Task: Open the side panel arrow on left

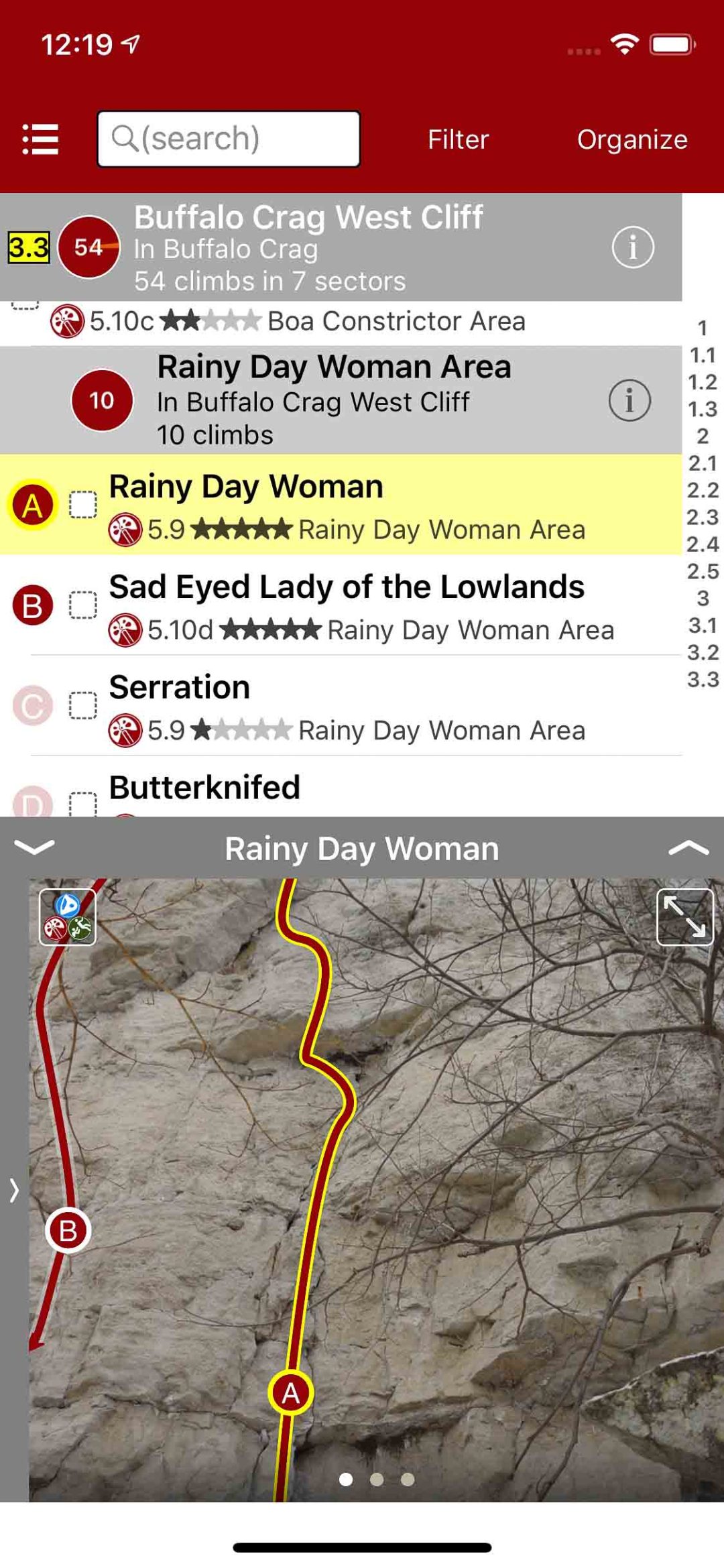Action: [14, 1190]
